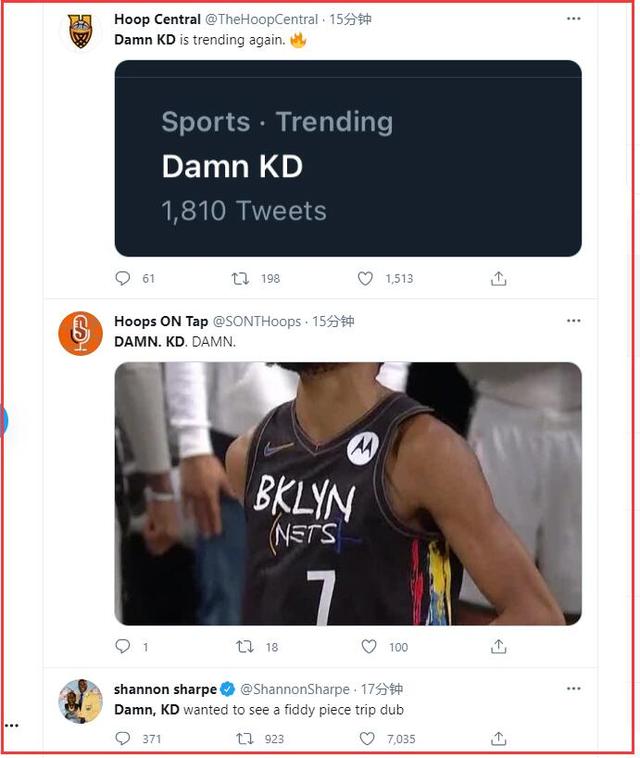Share Hoop Central's tweet
The height and width of the screenshot is (758, 640).
click(499, 279)
